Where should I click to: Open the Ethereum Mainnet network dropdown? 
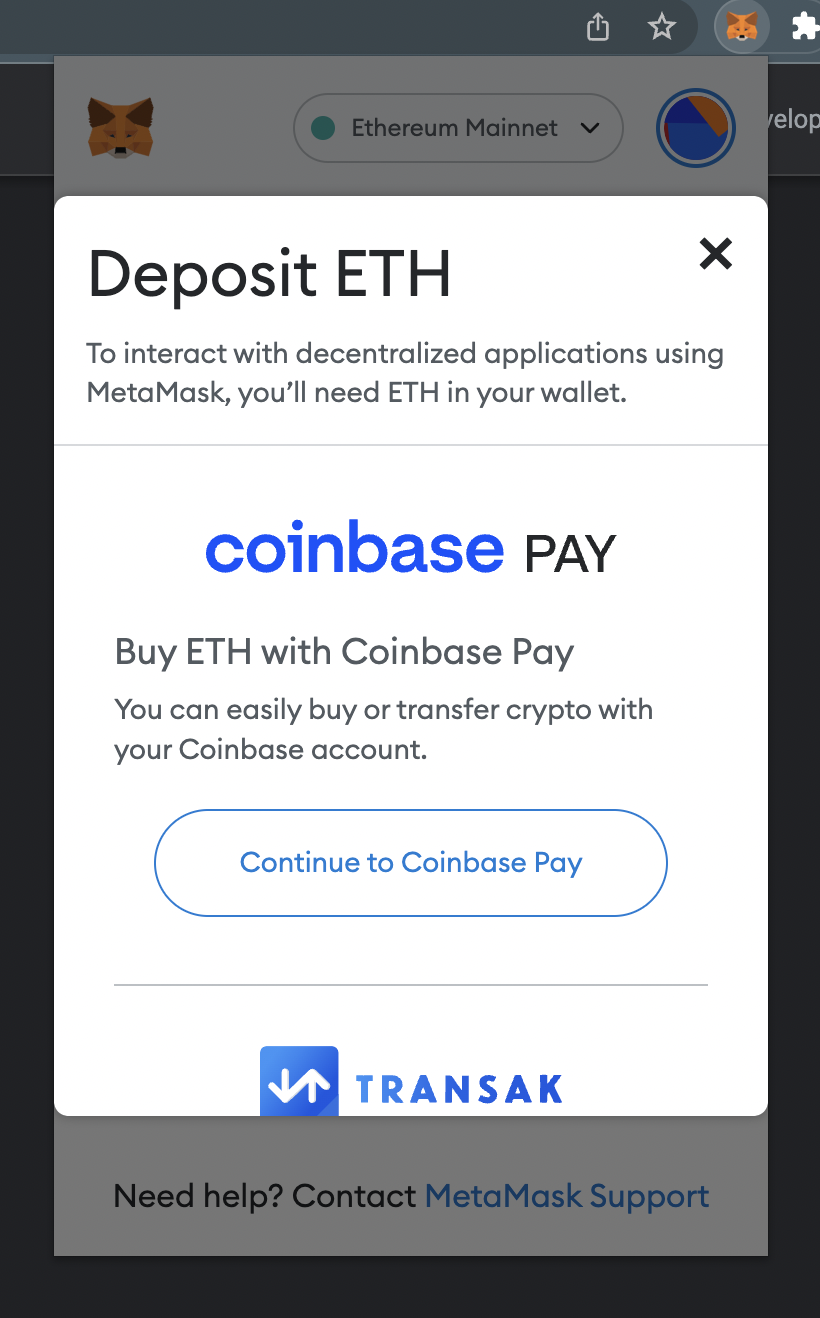(x=458, y=128)
